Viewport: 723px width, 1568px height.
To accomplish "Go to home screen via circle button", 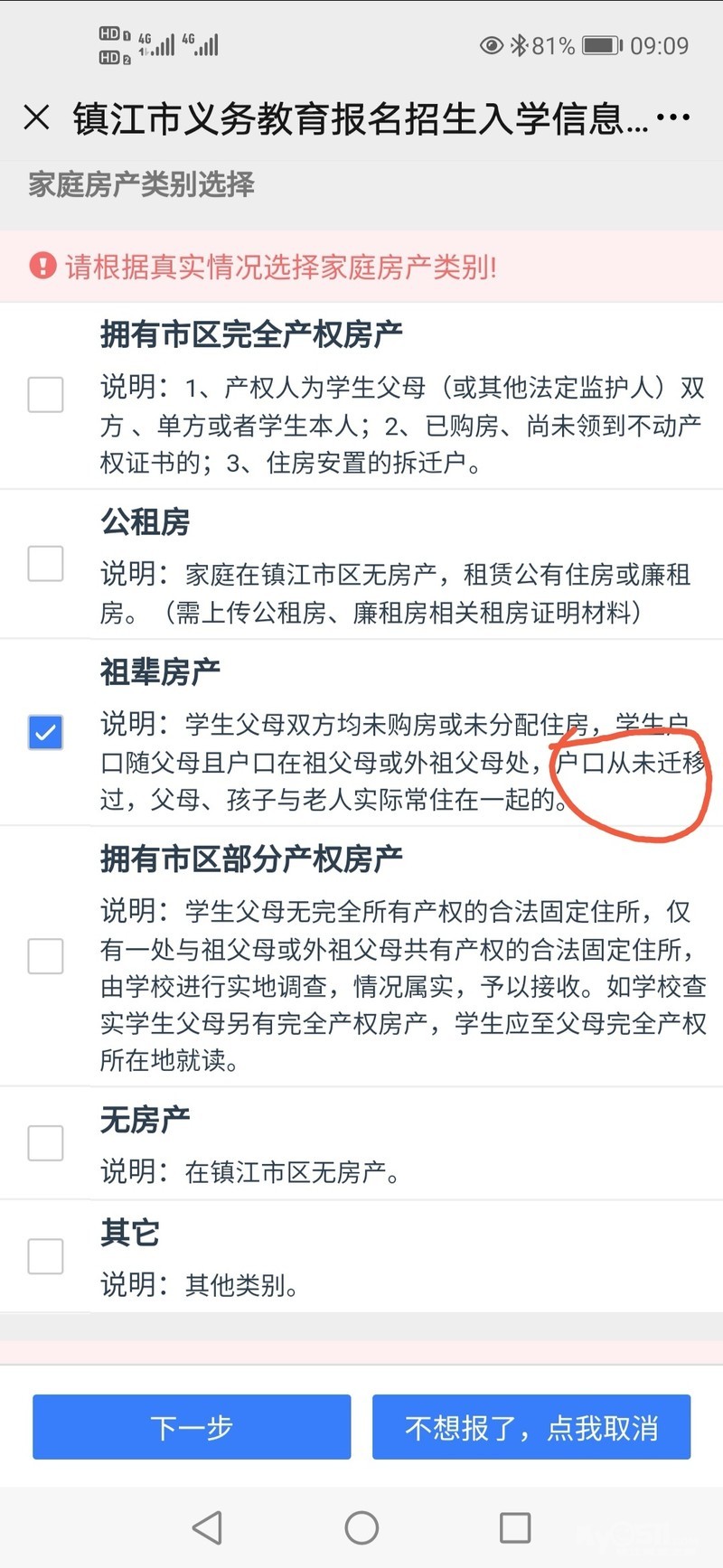I will [x=361, y=1528].
